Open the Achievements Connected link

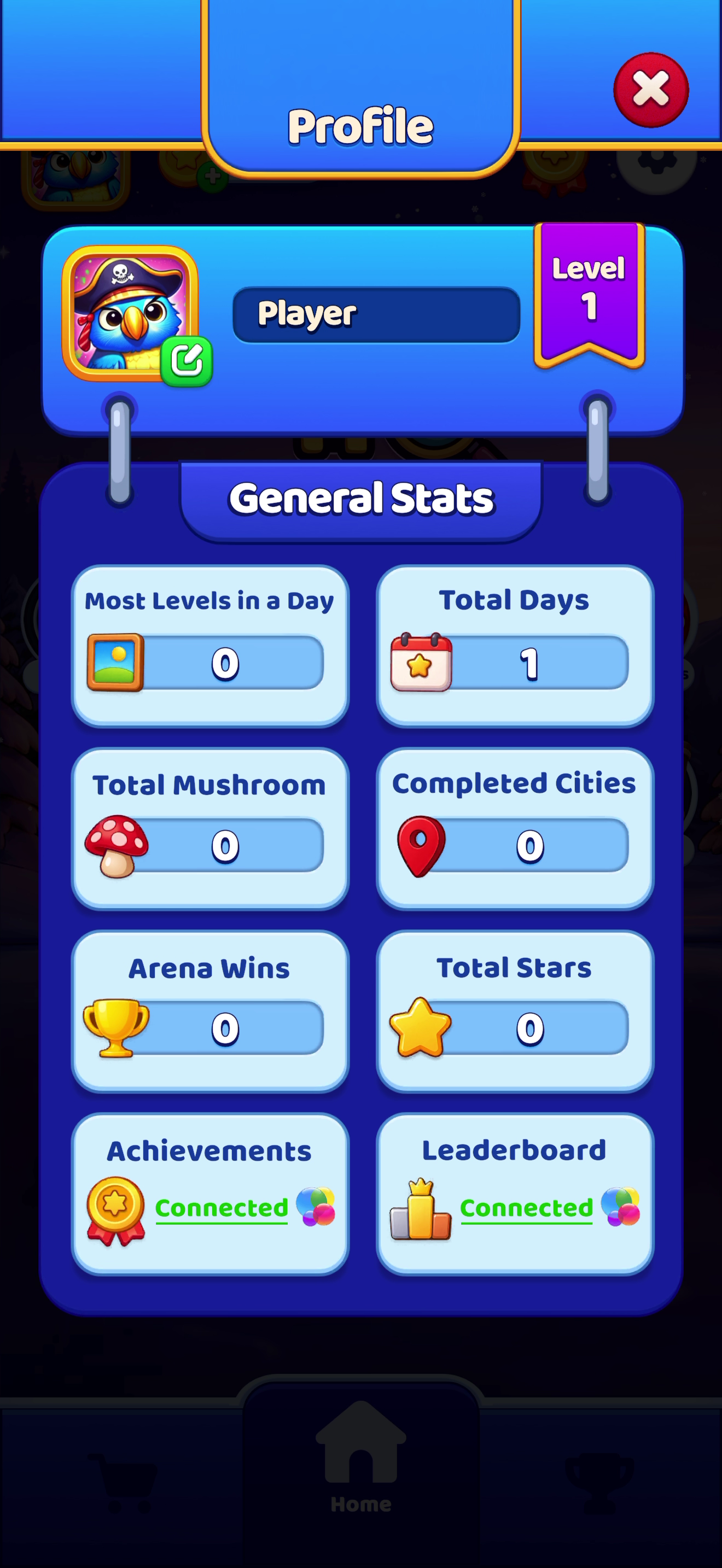point(221,1208)
